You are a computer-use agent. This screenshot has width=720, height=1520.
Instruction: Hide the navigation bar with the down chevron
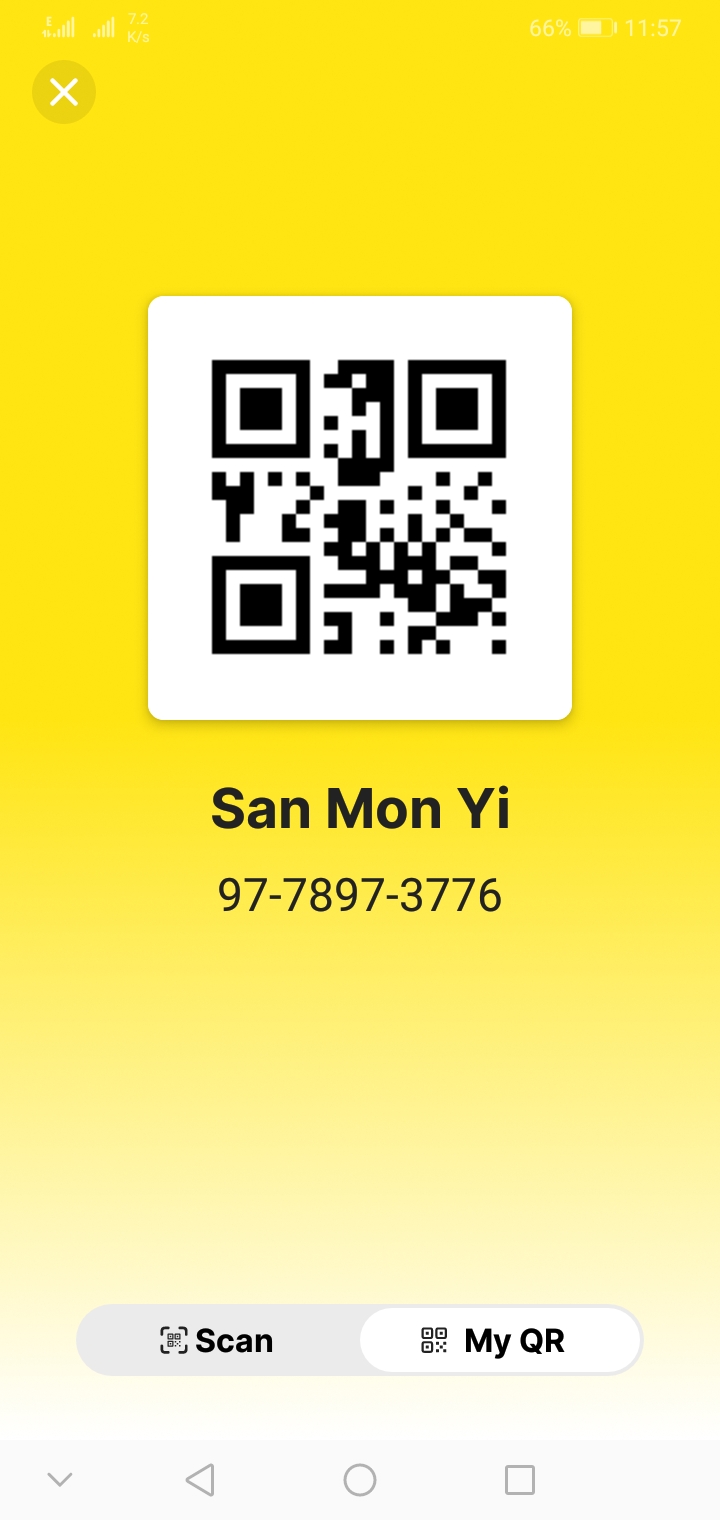[x=60, y=1480]
